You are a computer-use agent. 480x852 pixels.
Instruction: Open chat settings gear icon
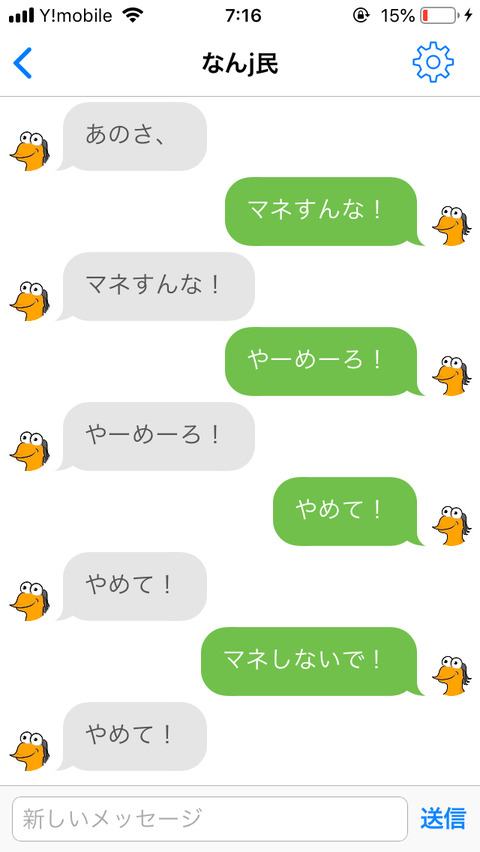pos(433,62)
